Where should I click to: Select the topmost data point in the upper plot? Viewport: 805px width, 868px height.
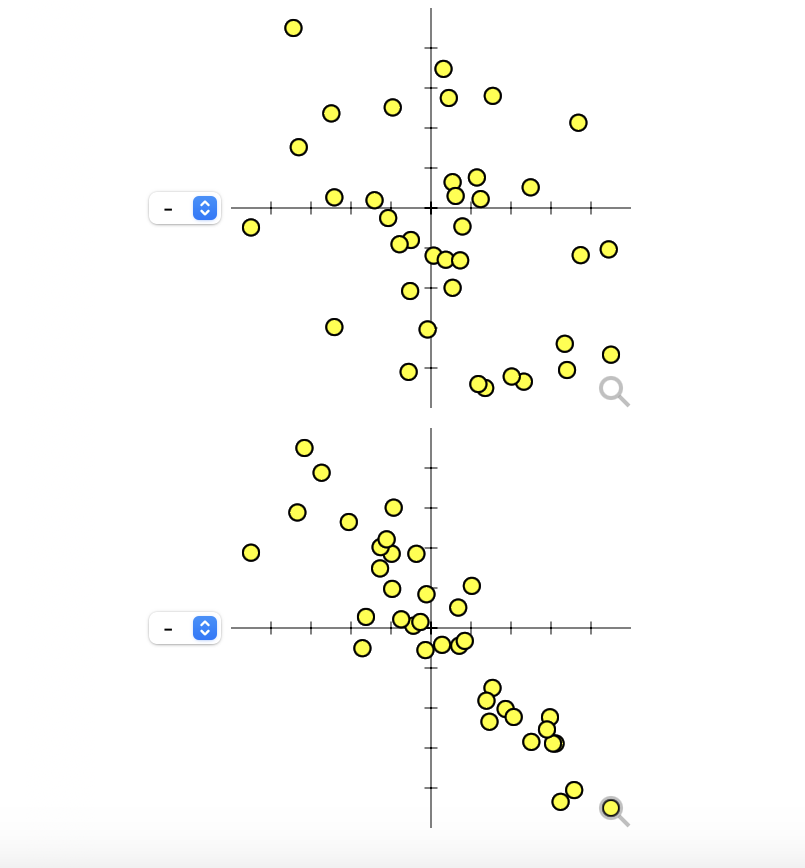tap(292, 27)
